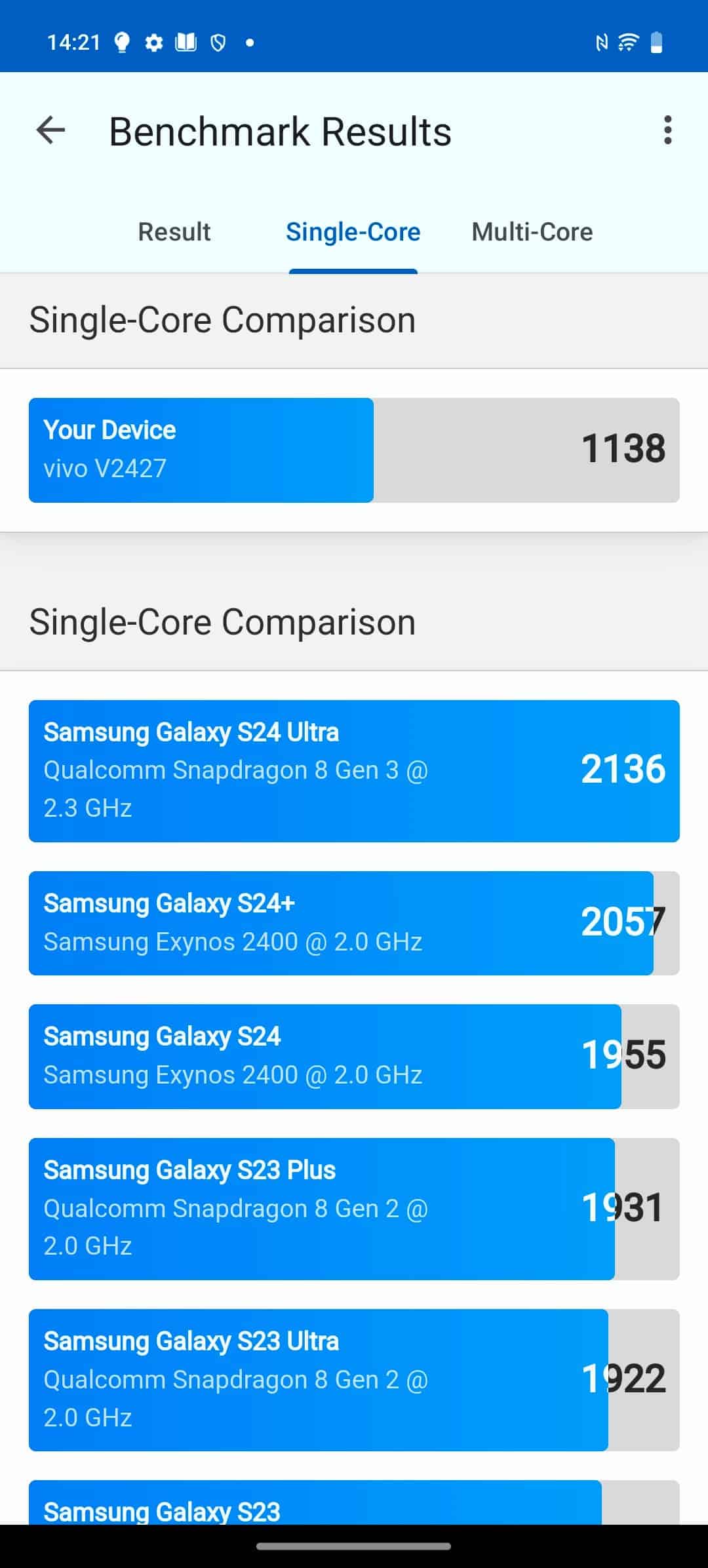Switch to the Multi-Core tab

tap(532, 232)
